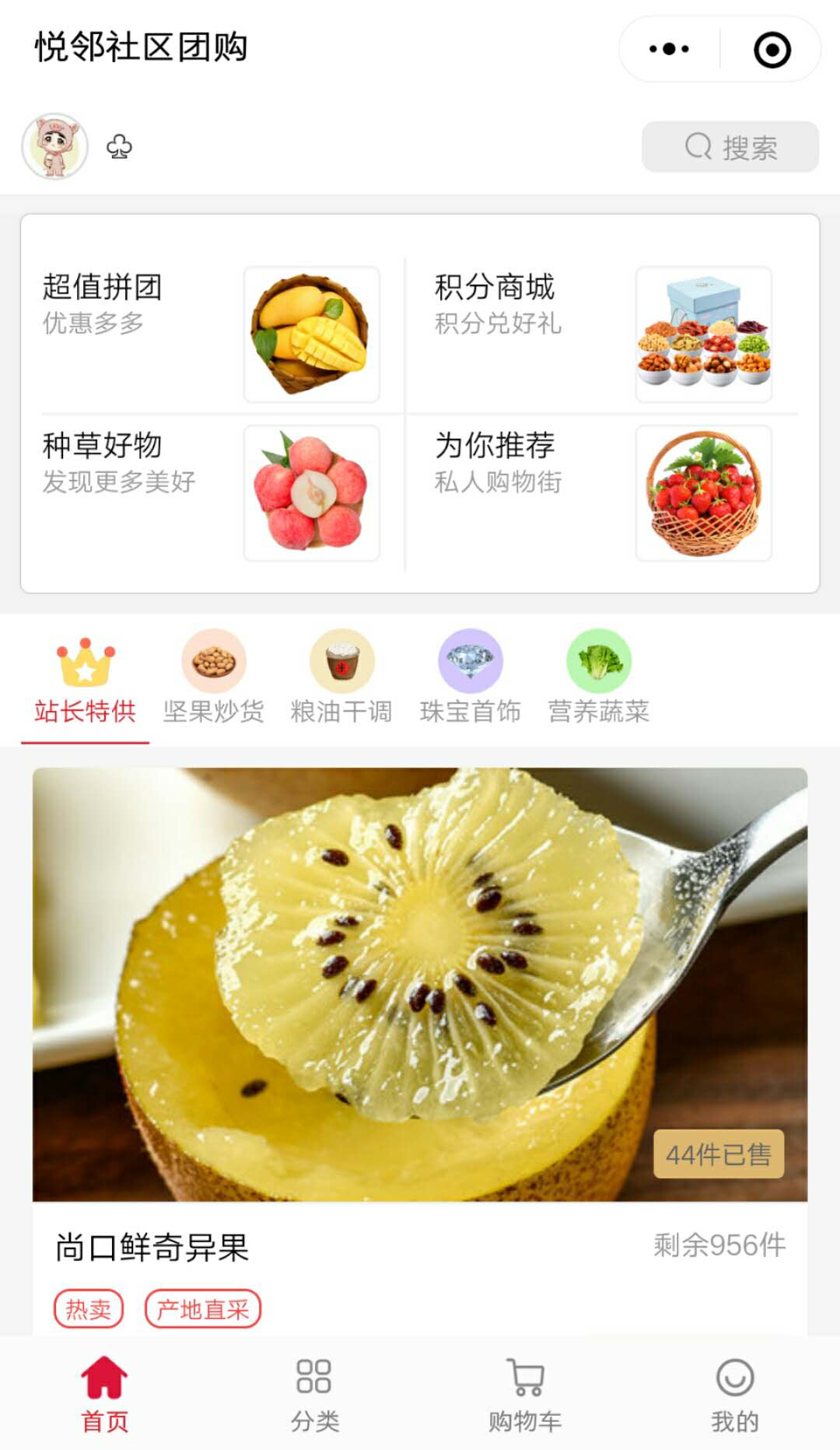Open the 超值拼团 group-buy section
Screen dimensions: 840x1450
point(212,334)
